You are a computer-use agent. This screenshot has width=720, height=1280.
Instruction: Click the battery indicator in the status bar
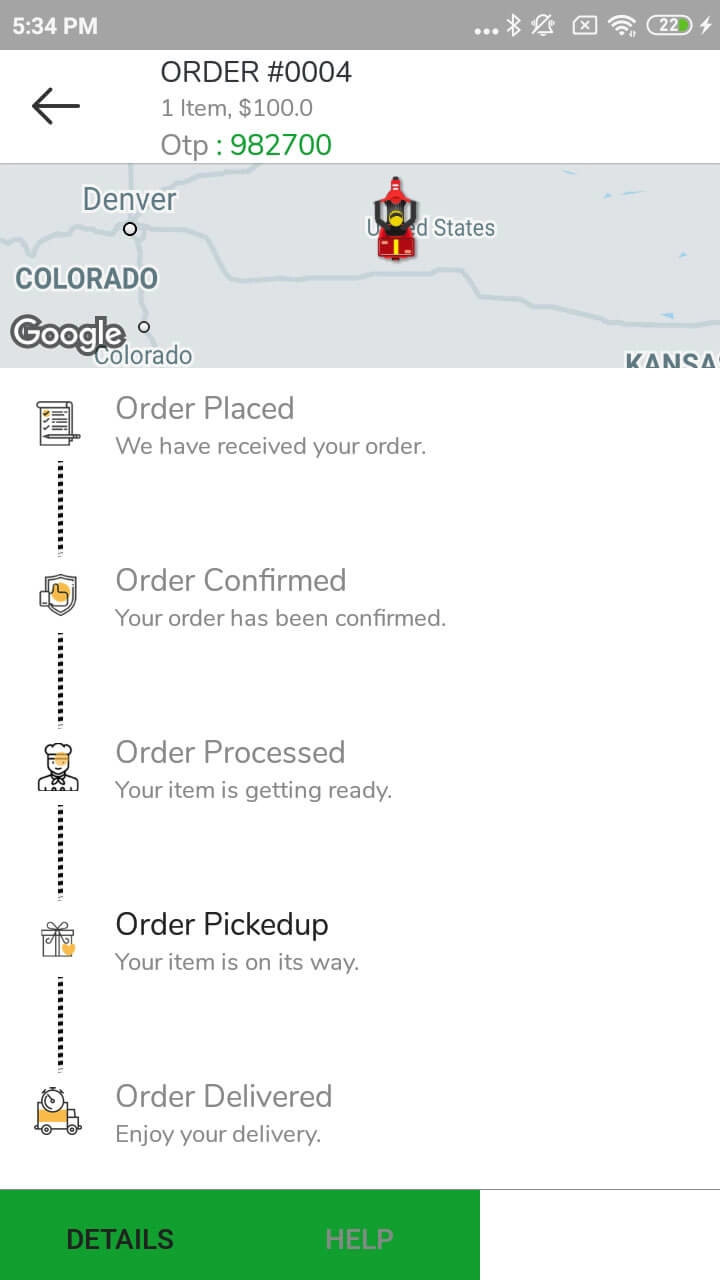pyautogui.click(x=666, y=27)
